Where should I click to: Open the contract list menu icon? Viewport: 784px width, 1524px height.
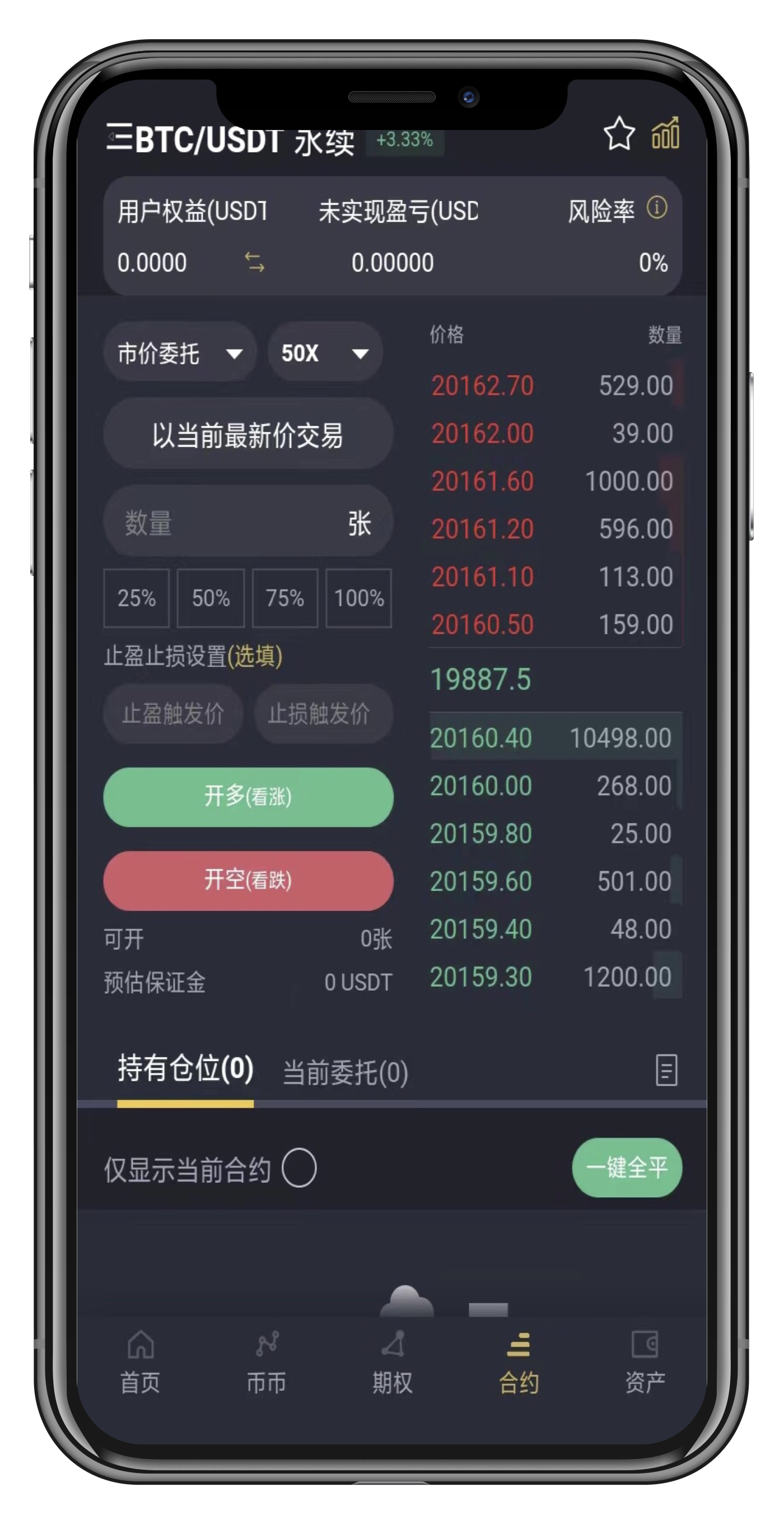(119, 138)
